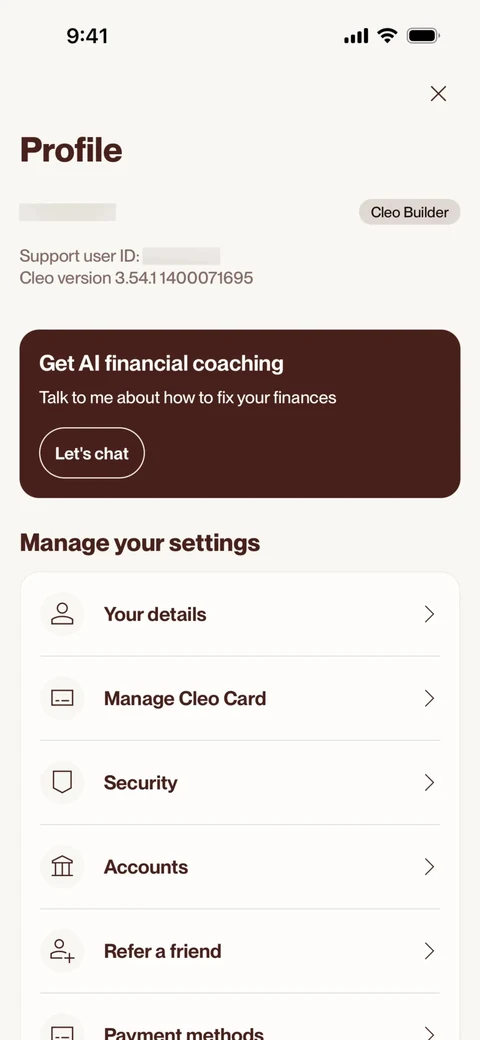View linked Accounts
Viewport: 480px width, 1040px height.
(240, 867)
